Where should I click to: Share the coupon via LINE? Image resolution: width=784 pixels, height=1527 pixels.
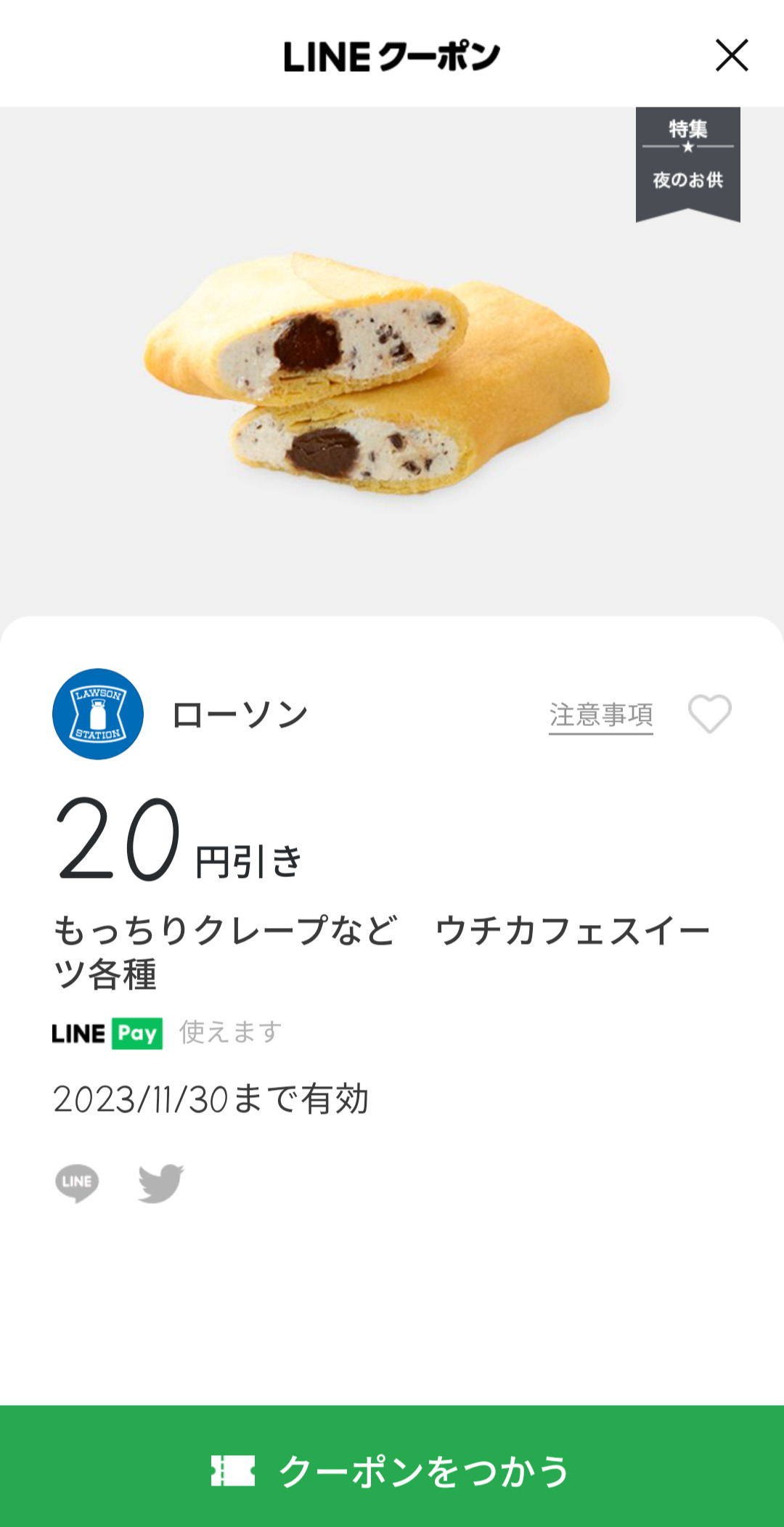coord(77,1183)
